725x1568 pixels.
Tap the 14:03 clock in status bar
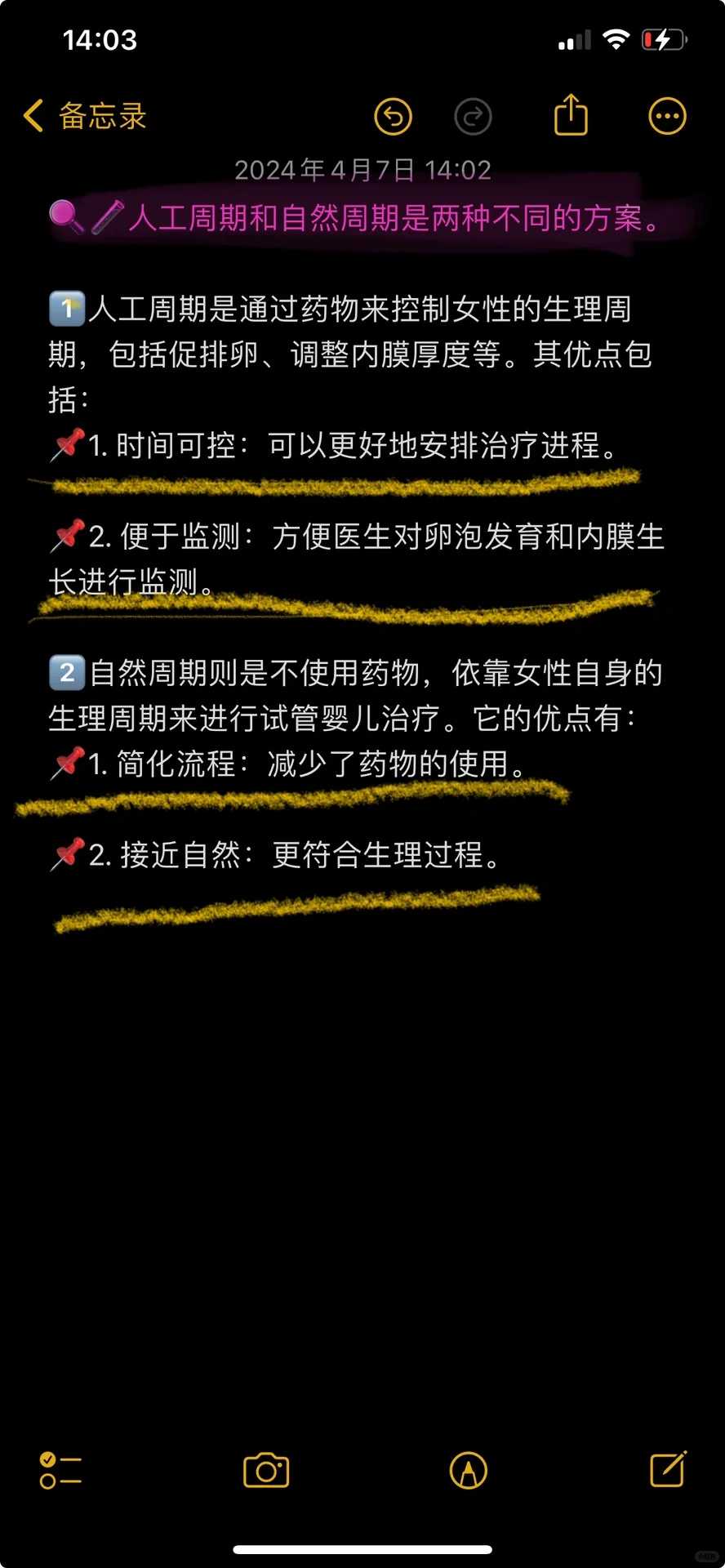tap(100, 40)
